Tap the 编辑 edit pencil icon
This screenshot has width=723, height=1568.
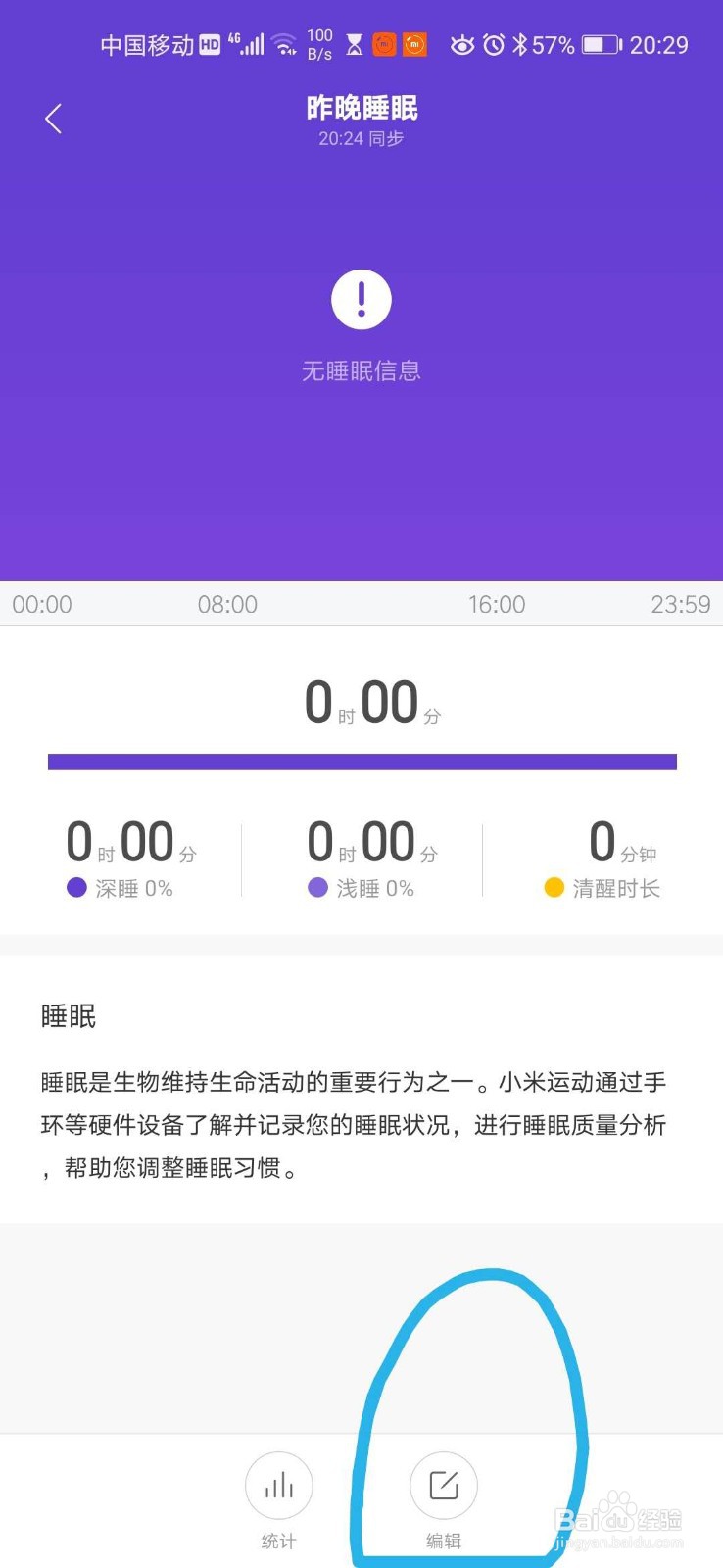443,1486
